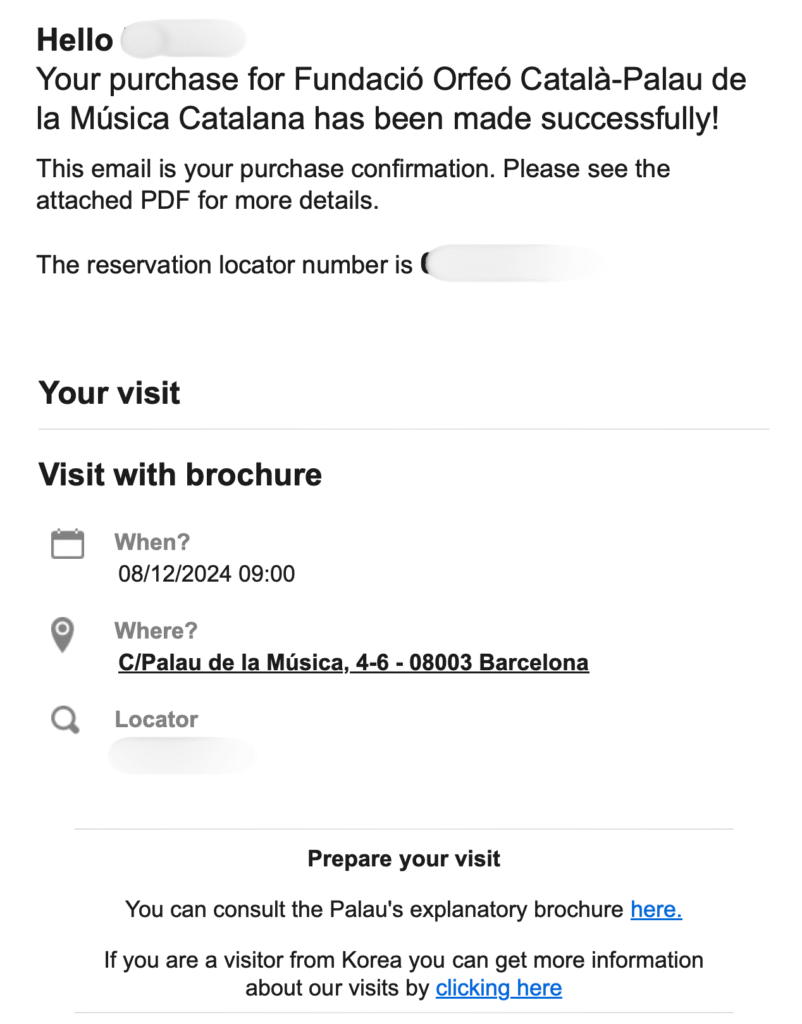
Task: Open the explanatory brochure "here" link
Action: [656, 910]
